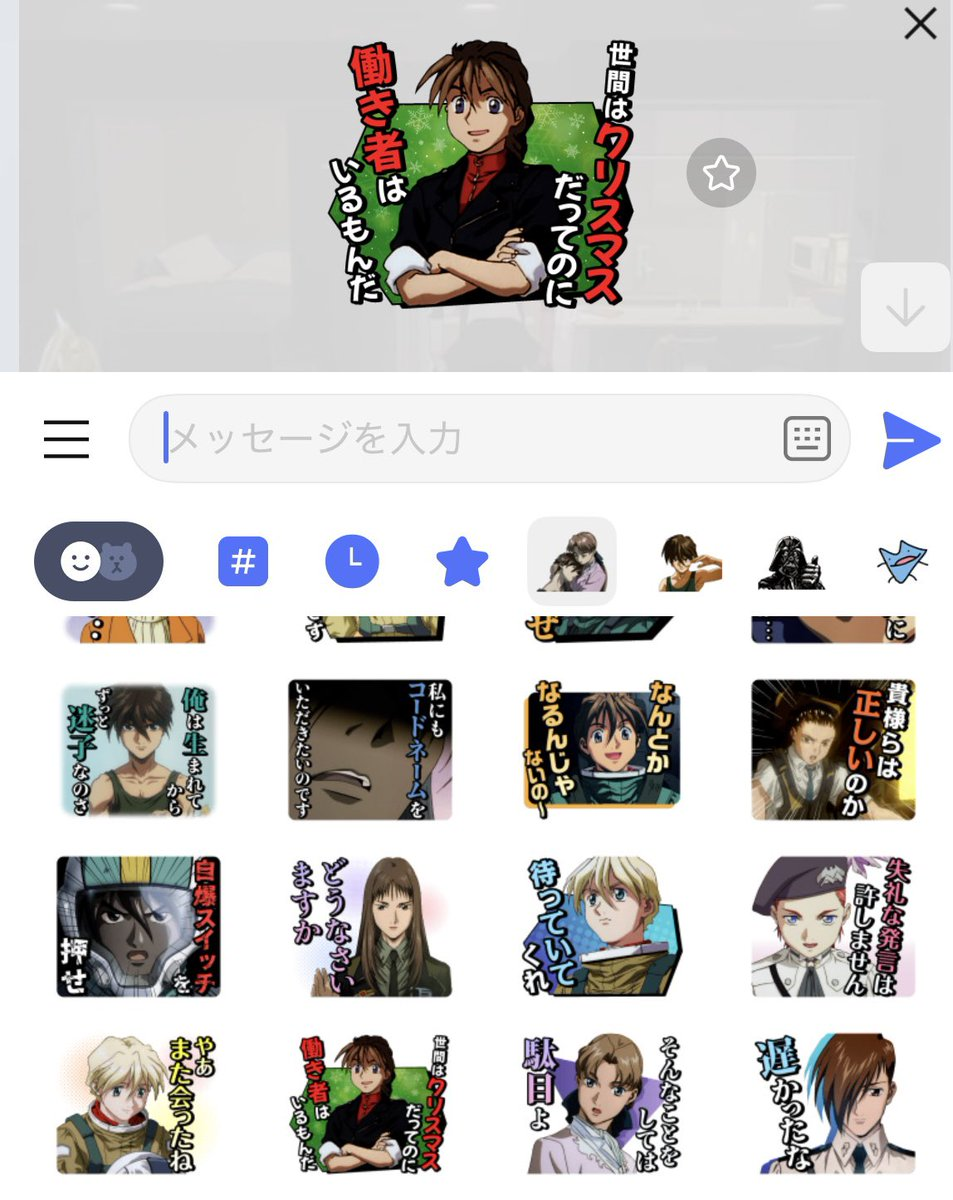The height and width of the screenshot is (1200, 953).
Task: Pick the 待っていてくれ sticker
Action: pyautogui.click(x=602, y=926)
